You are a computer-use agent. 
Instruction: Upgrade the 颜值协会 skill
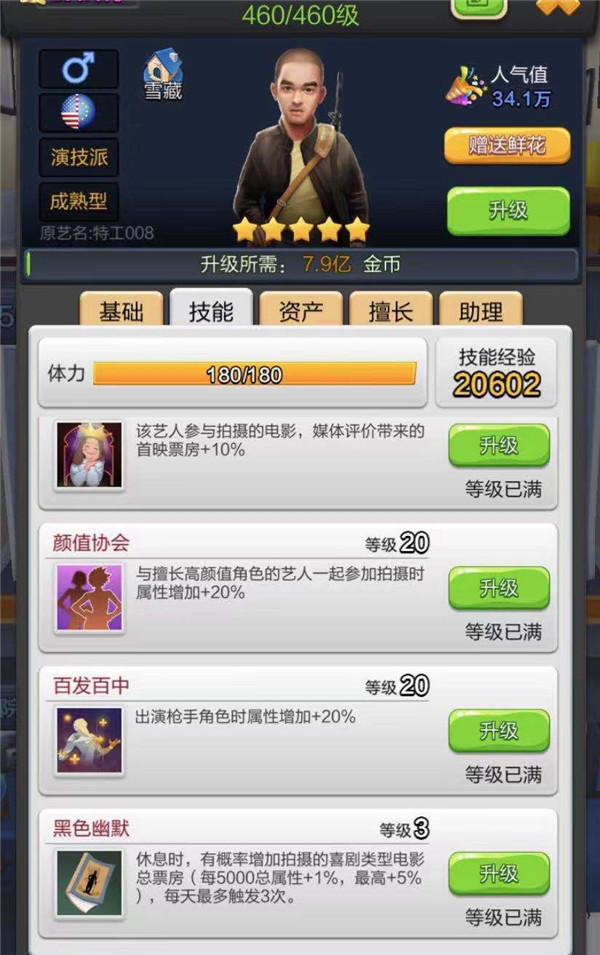coord(498,588)
